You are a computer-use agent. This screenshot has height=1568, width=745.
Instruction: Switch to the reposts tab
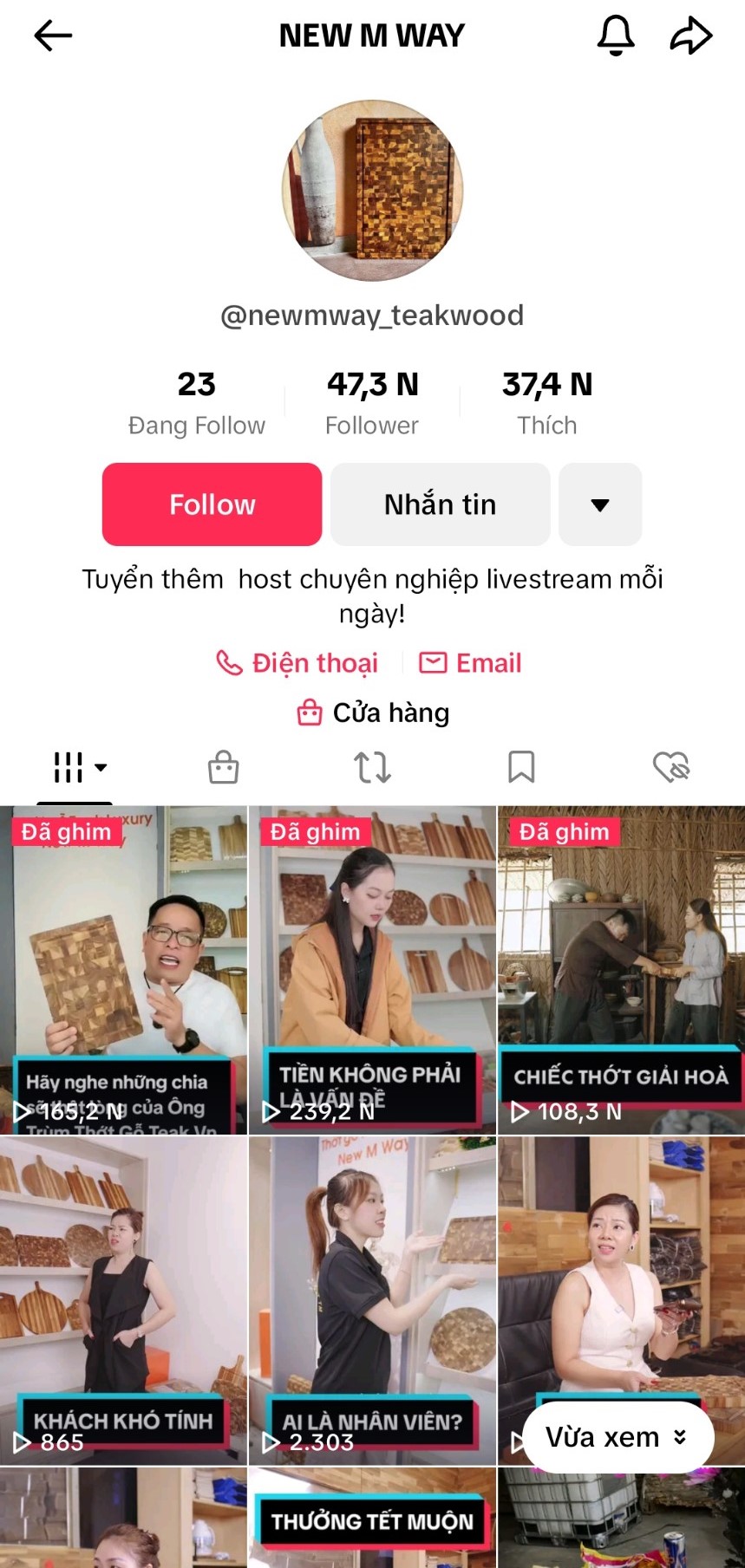pos(373,767)
